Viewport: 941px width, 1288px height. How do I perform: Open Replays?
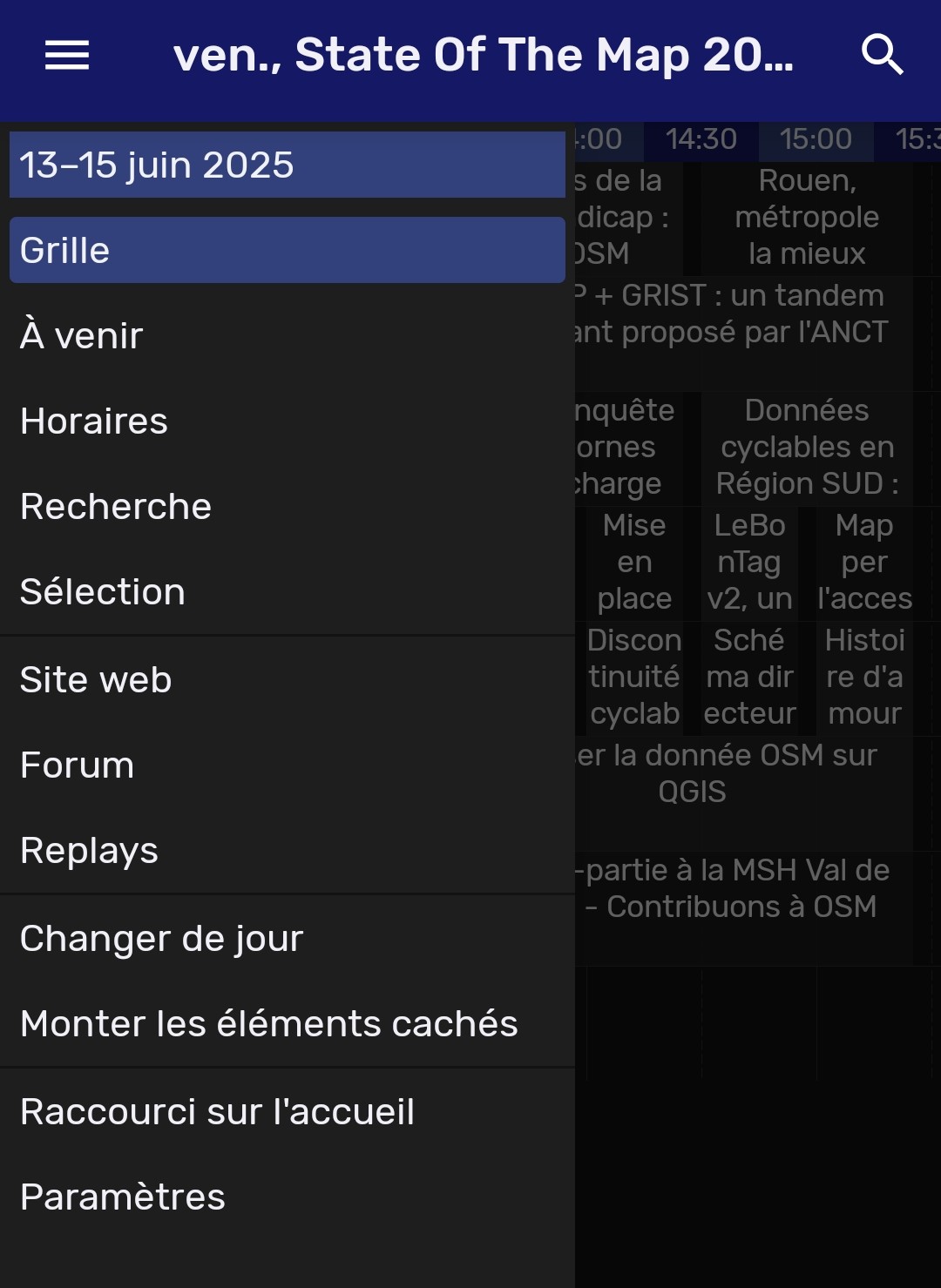tap(287, 850)
